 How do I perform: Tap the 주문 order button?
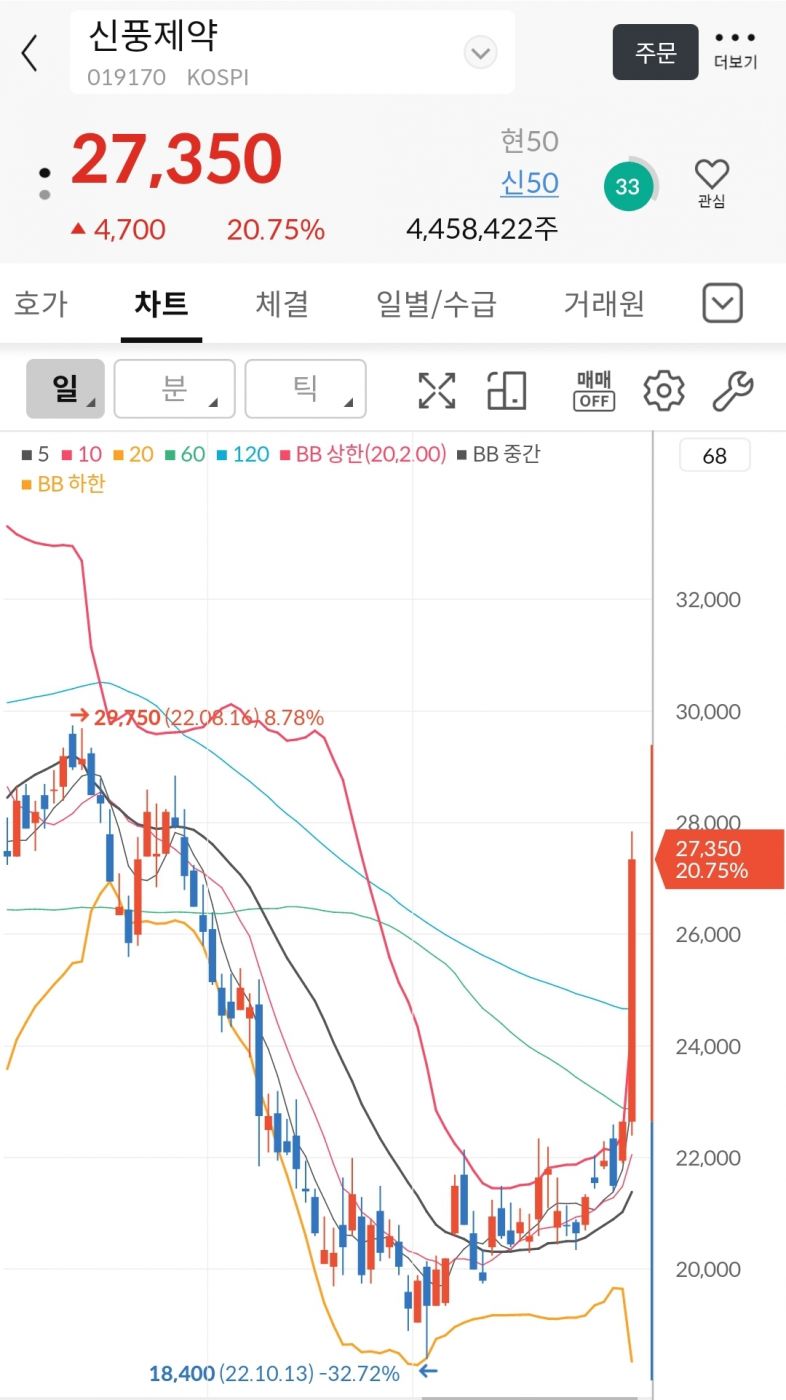tap(655, 52)
